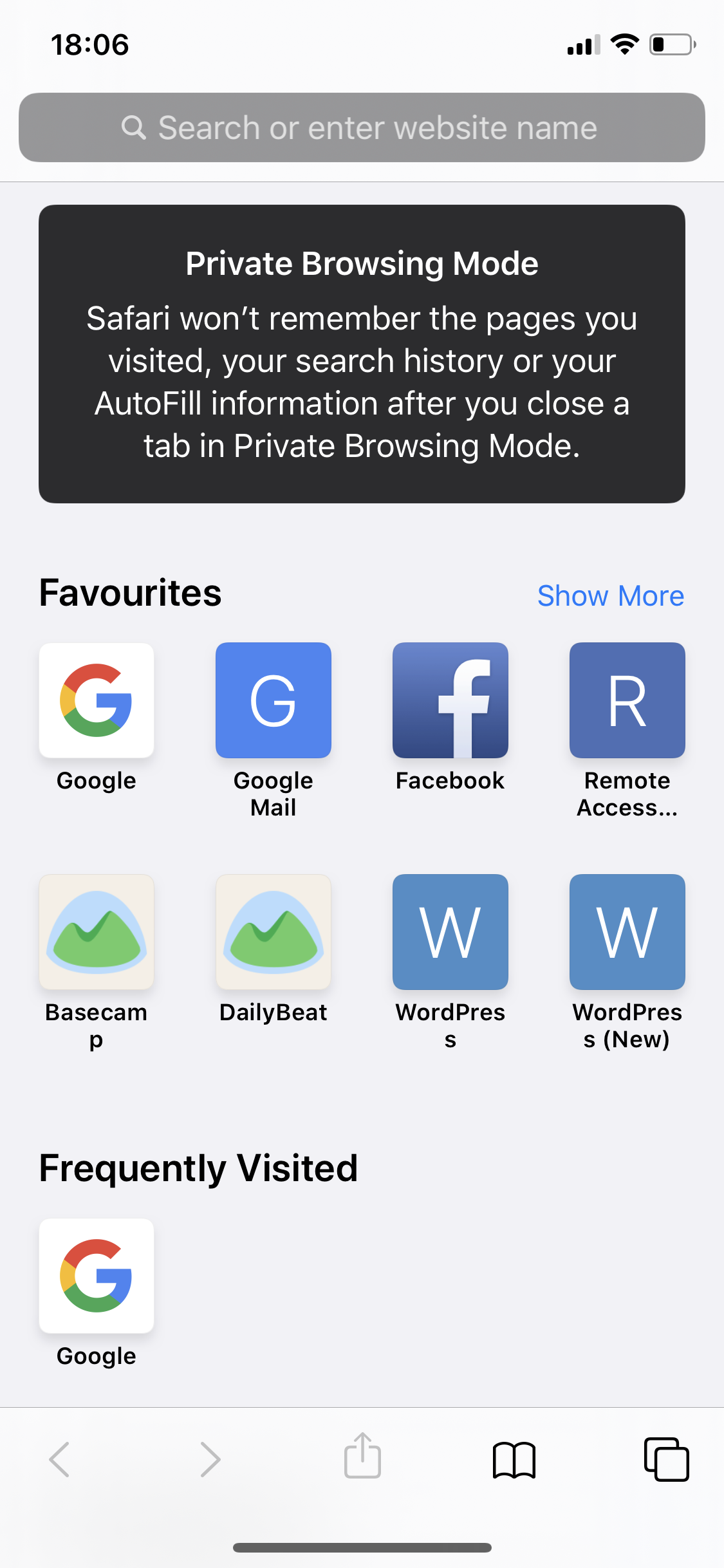The height and width of the screenshot is (1568, 724).
Task: Go back with the toolbar back arrow
Action: coord(59,1459)
